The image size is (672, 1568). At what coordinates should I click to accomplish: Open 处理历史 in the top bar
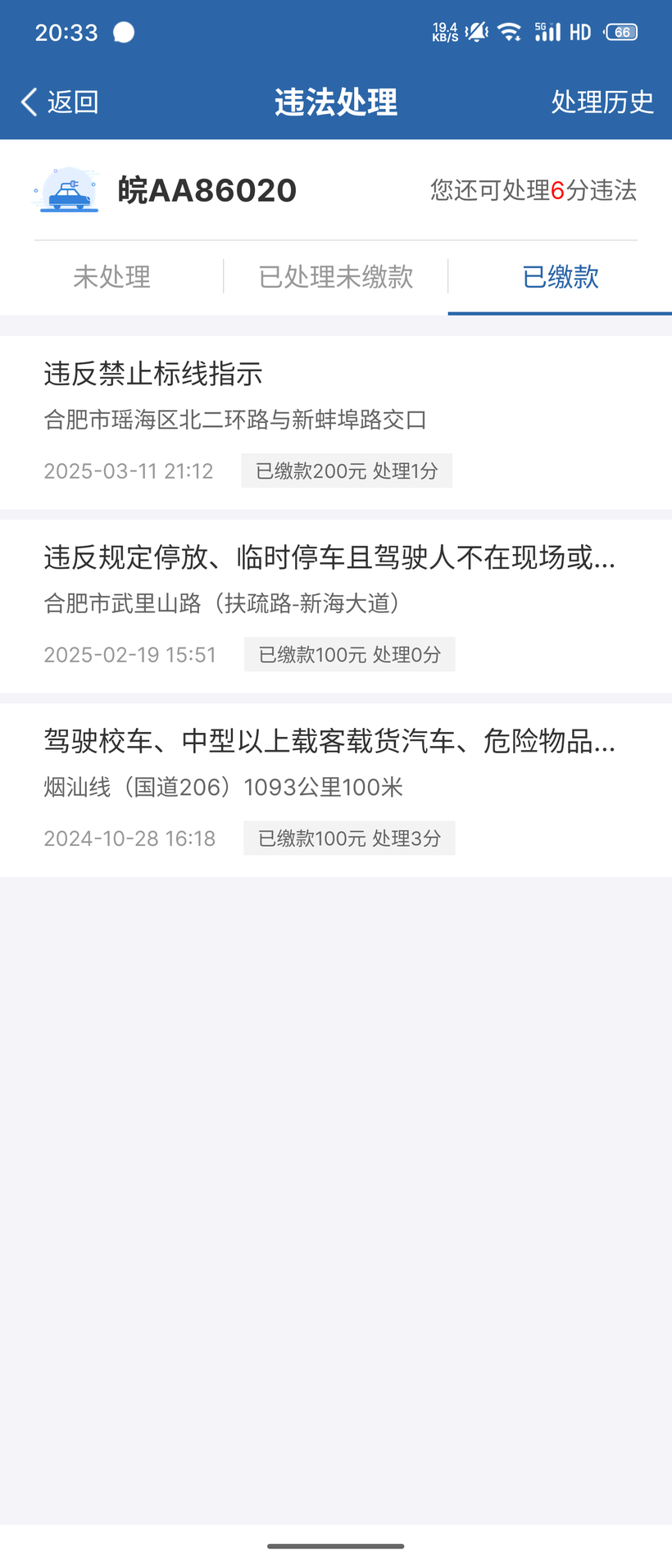[602, 102]
